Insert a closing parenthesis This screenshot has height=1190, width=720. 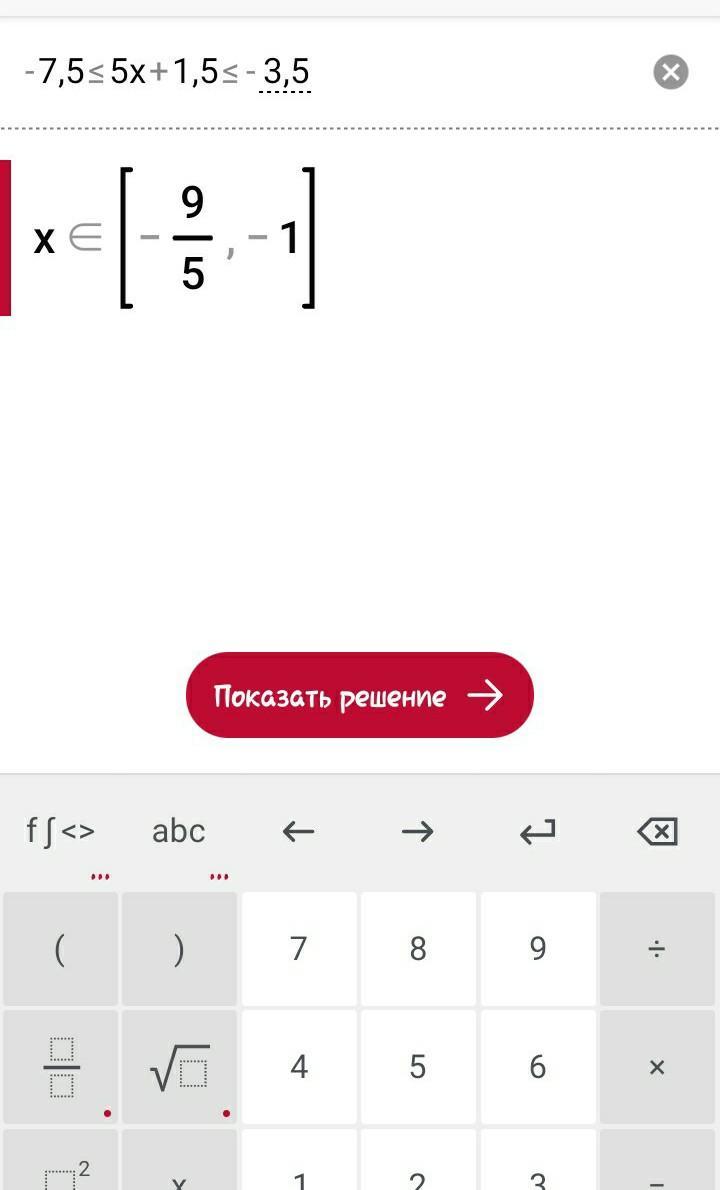[x=179, y=948]
